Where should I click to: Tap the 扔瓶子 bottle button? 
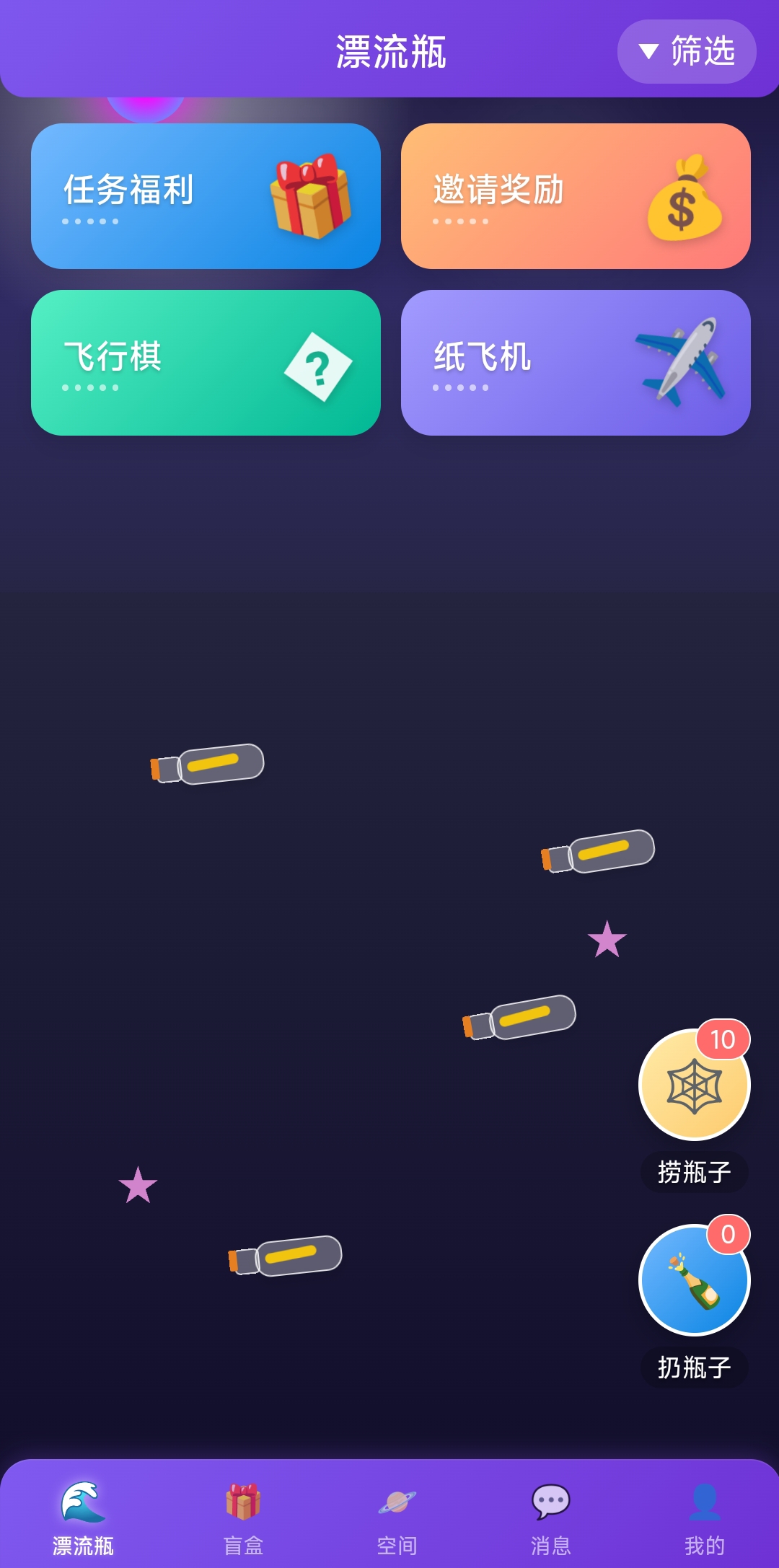click(x=694, y=1280)
